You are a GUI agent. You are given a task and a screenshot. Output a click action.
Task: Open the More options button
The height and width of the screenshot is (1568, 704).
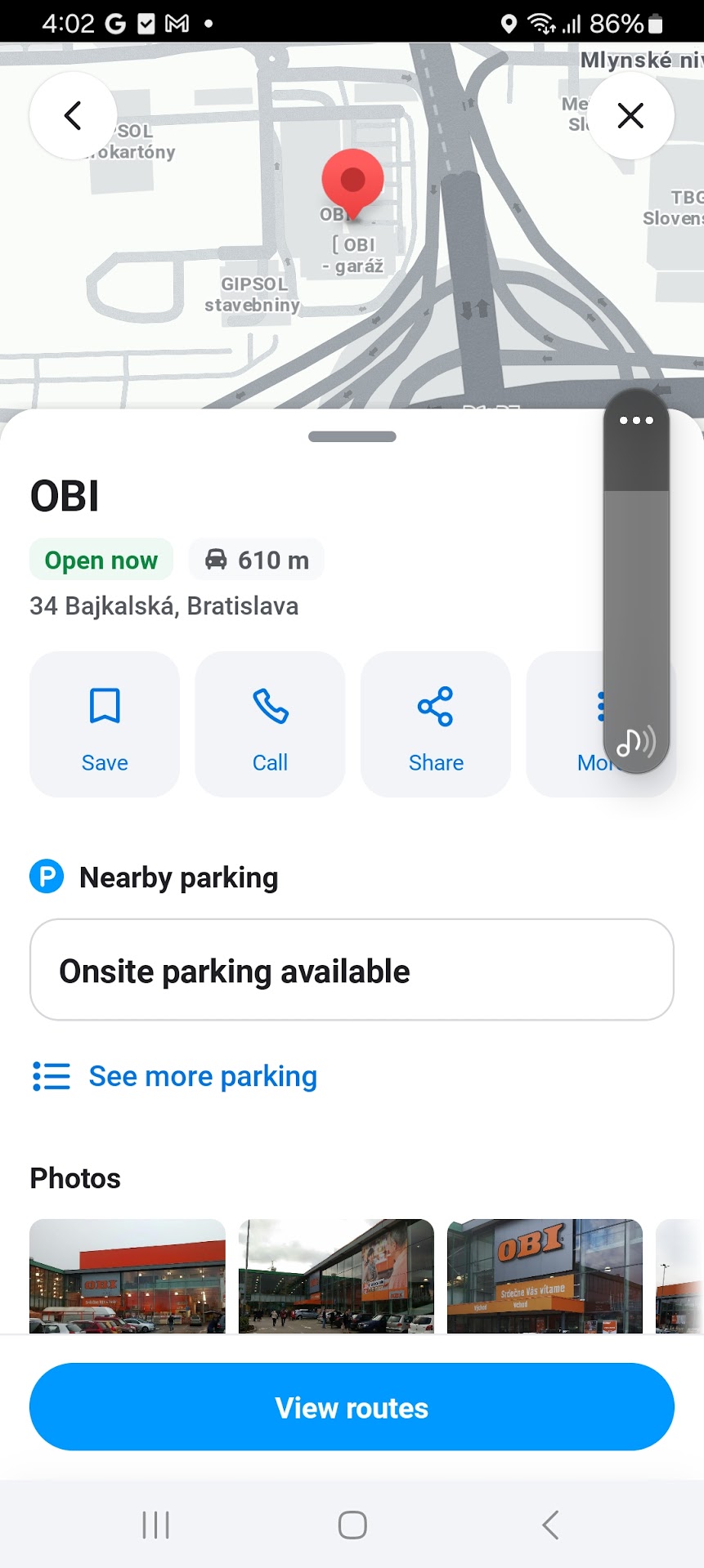pos(572,724)
